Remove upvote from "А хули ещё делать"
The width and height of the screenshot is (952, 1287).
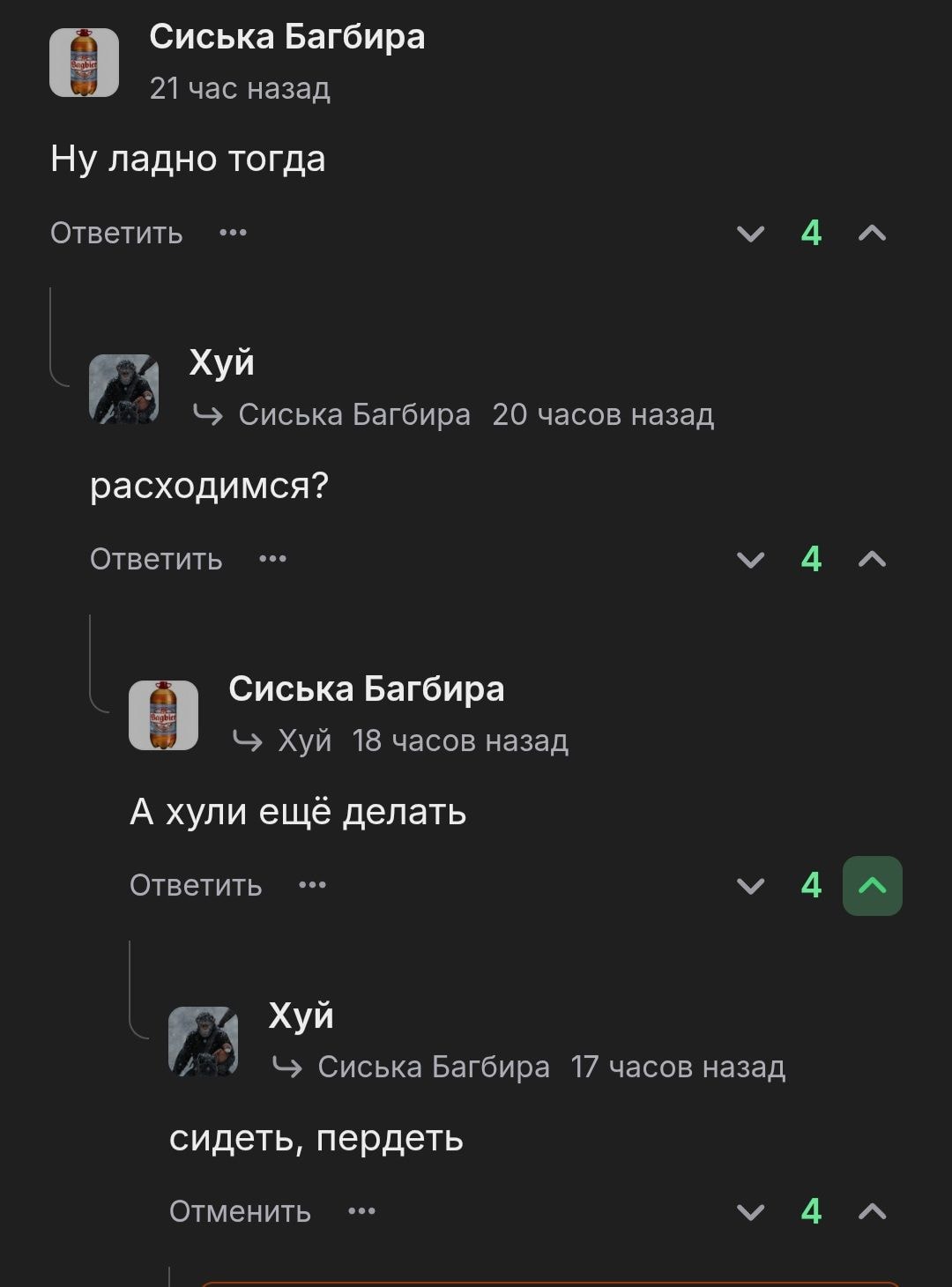click(x=872, y=886)
